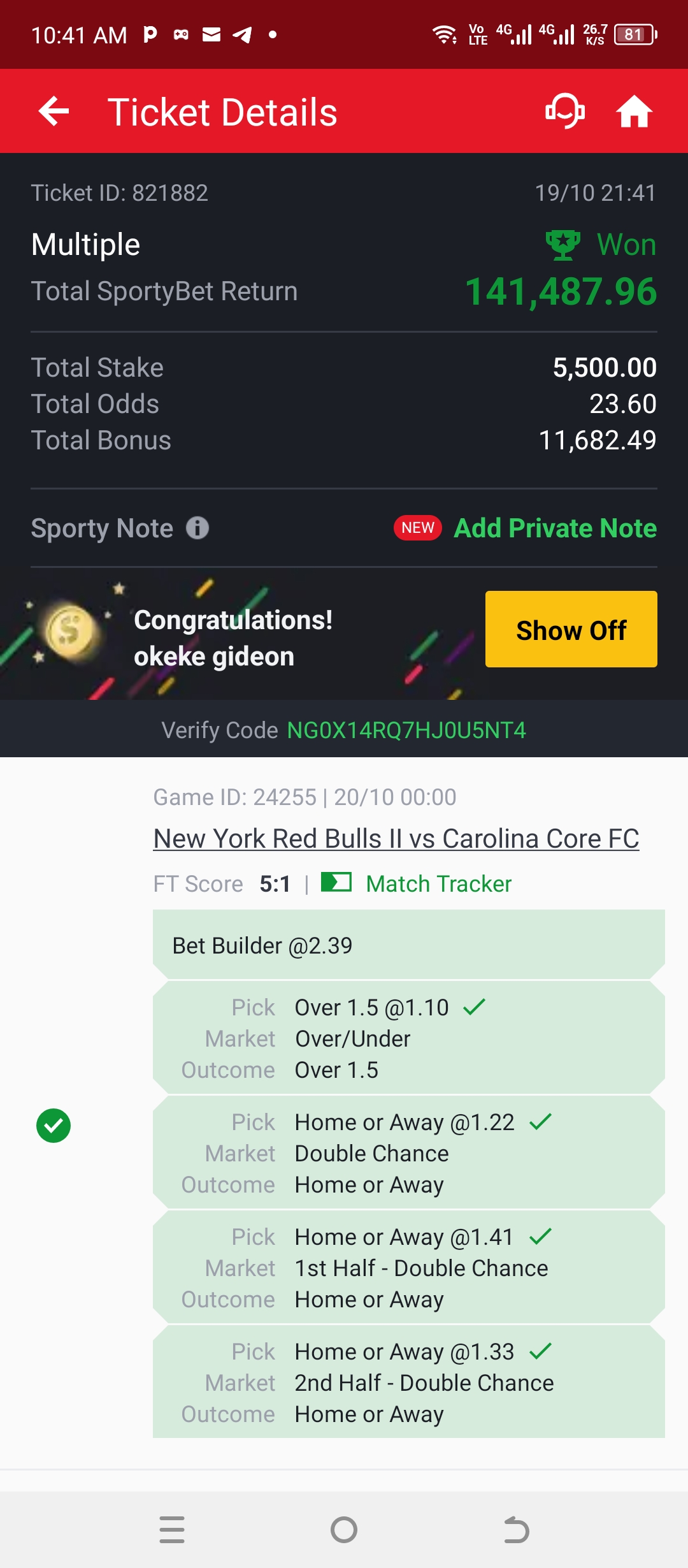The image size is (688, 1568).
Task: Tap Show Off button
Action: [571, 629]
